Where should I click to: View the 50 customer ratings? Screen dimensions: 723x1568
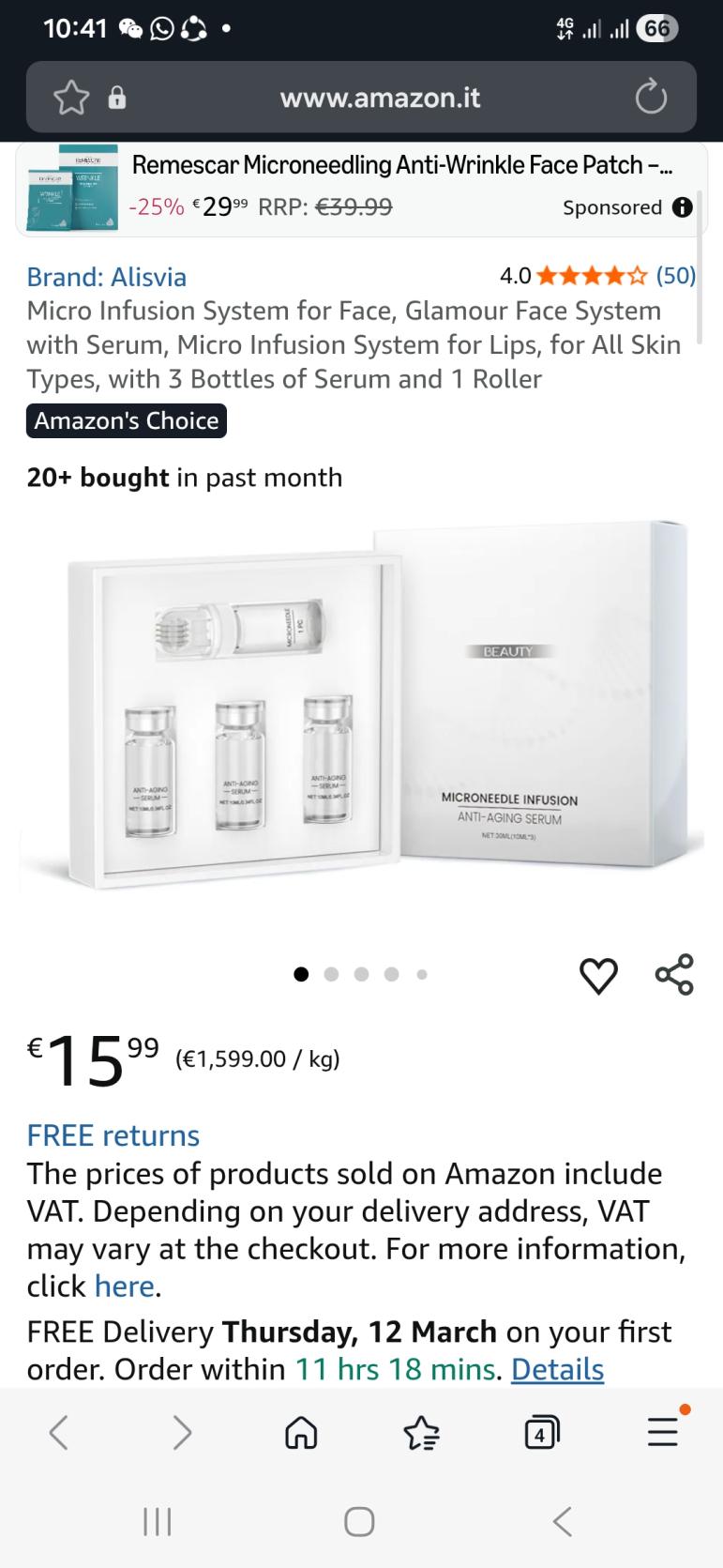[675, 275]
